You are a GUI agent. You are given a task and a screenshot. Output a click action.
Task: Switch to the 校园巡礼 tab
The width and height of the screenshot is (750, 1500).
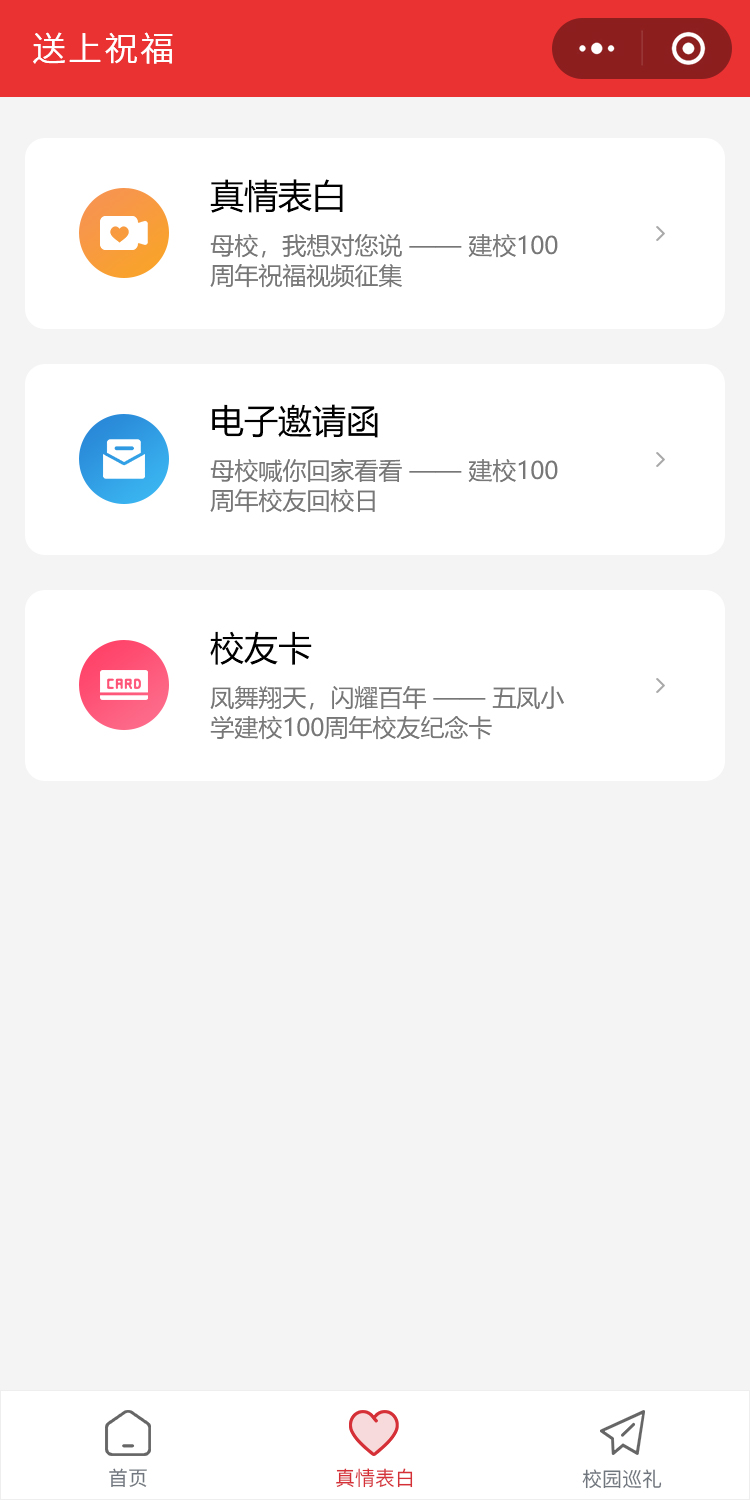point(622,1447)
